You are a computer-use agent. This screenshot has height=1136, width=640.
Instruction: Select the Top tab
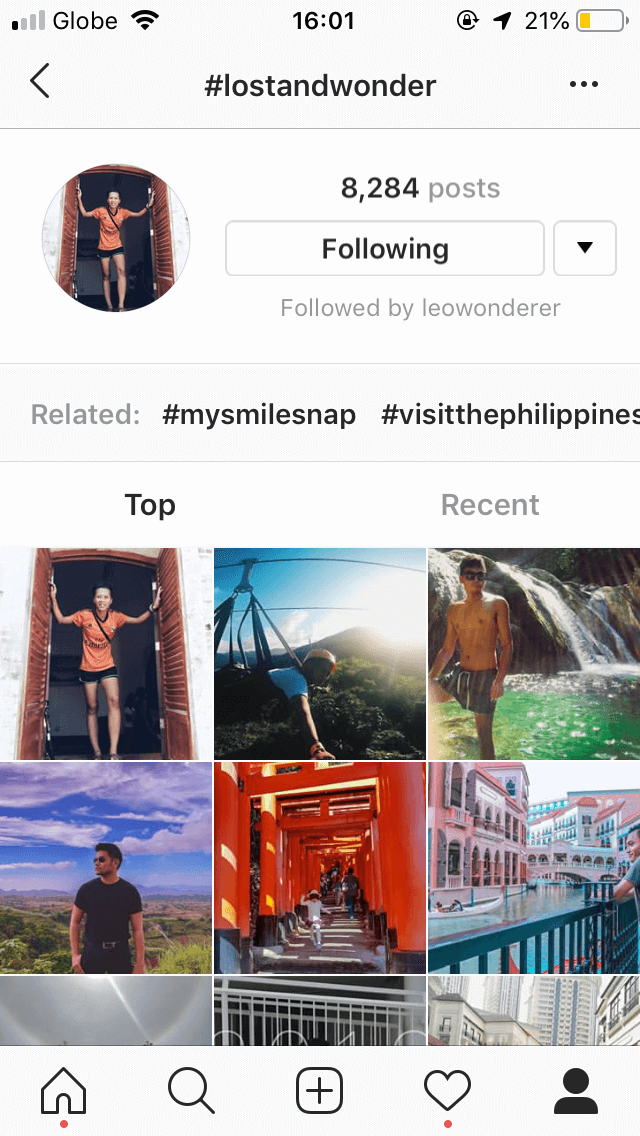tap(150, 505)
